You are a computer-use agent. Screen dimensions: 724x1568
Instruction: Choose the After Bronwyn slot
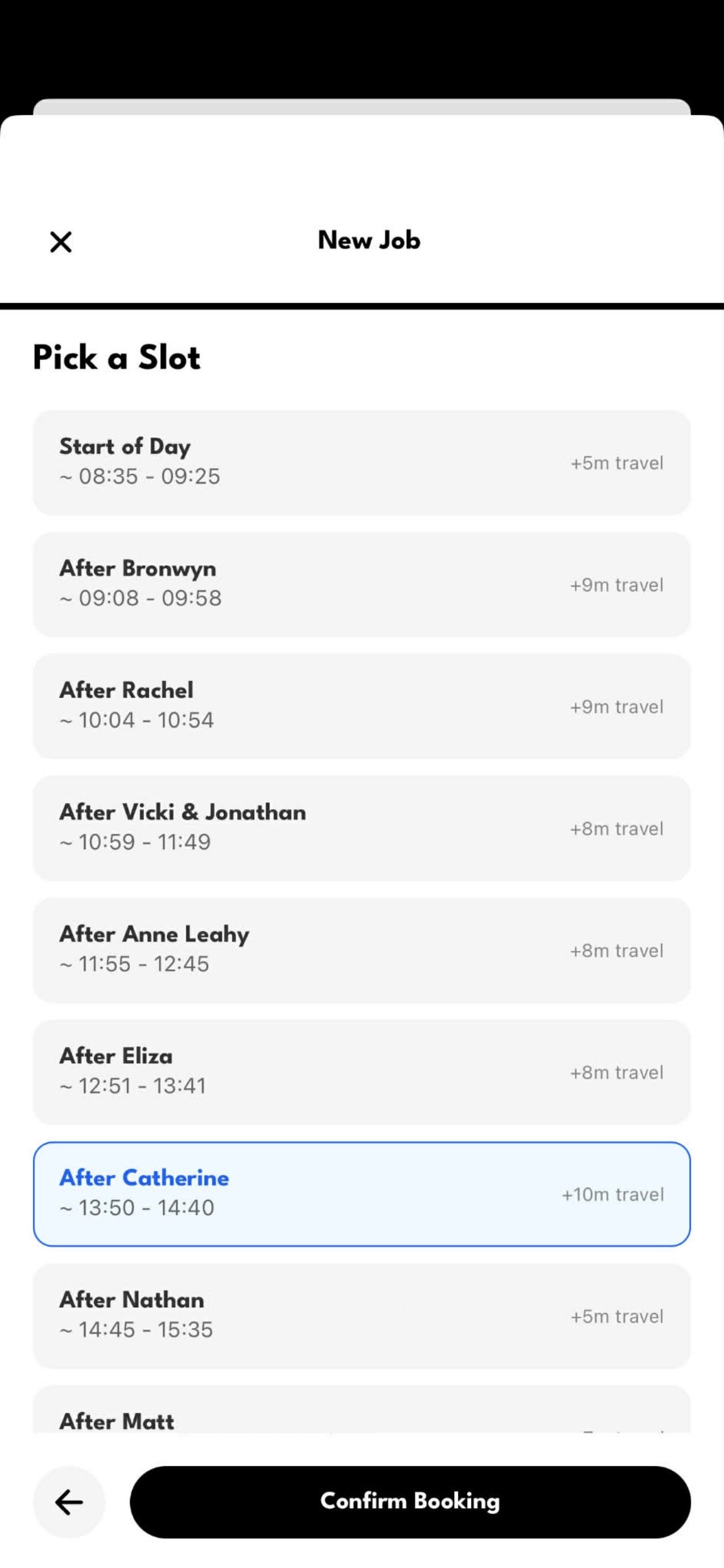(361, 584)
